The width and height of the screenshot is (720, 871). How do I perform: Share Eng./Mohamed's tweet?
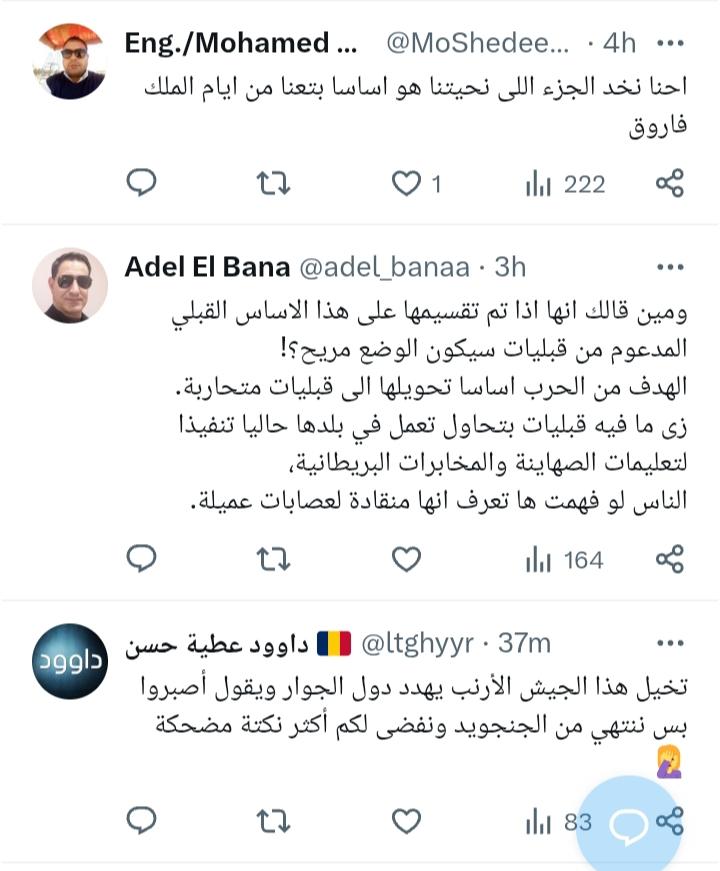pos(669,183)
